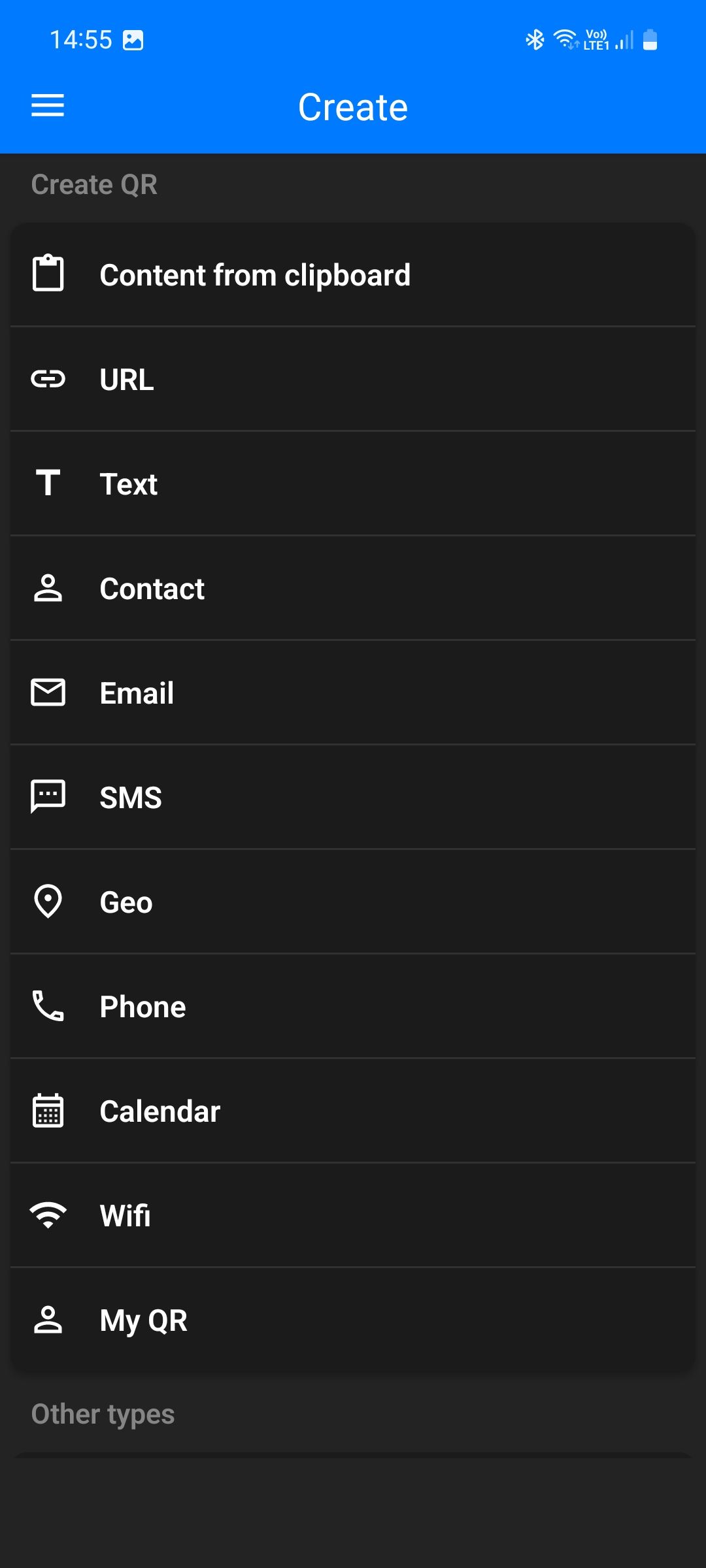This screenshot has height=1568, width=706.
Task: Click the link icon beside URL
Action: coord(49,379)
